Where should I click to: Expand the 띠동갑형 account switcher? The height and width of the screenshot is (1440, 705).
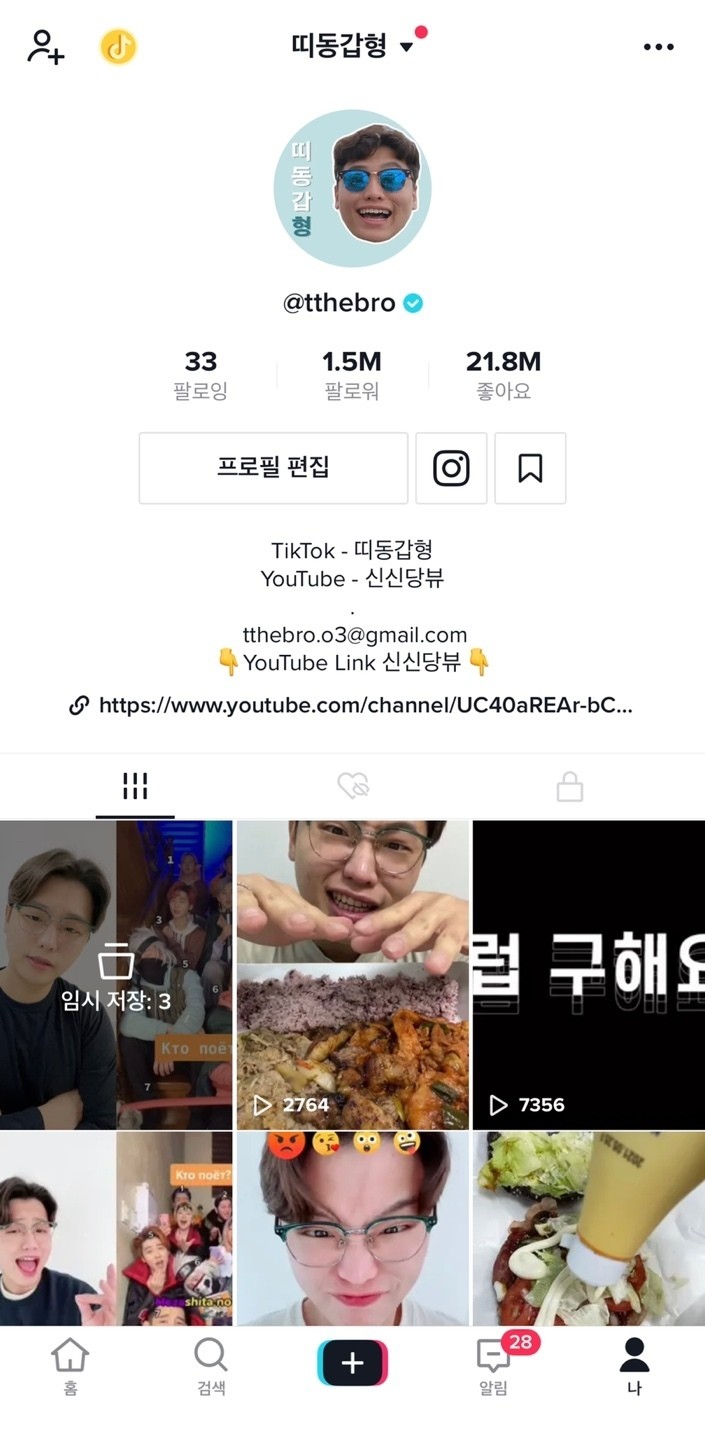tap(350, 46)
